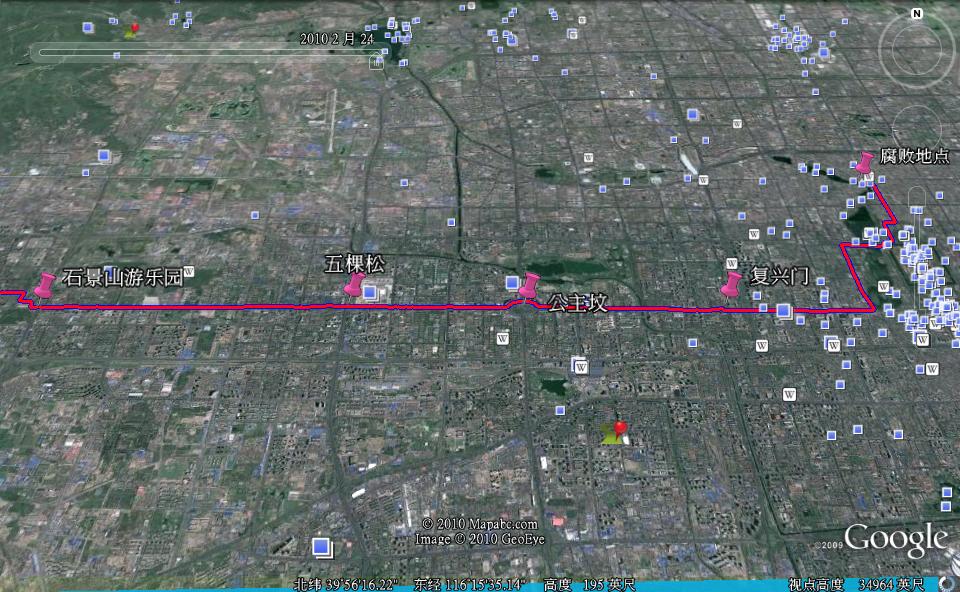This screenshot has width=960, height=592.
Task: Reset north using the compass N
Action: [916, 14]
